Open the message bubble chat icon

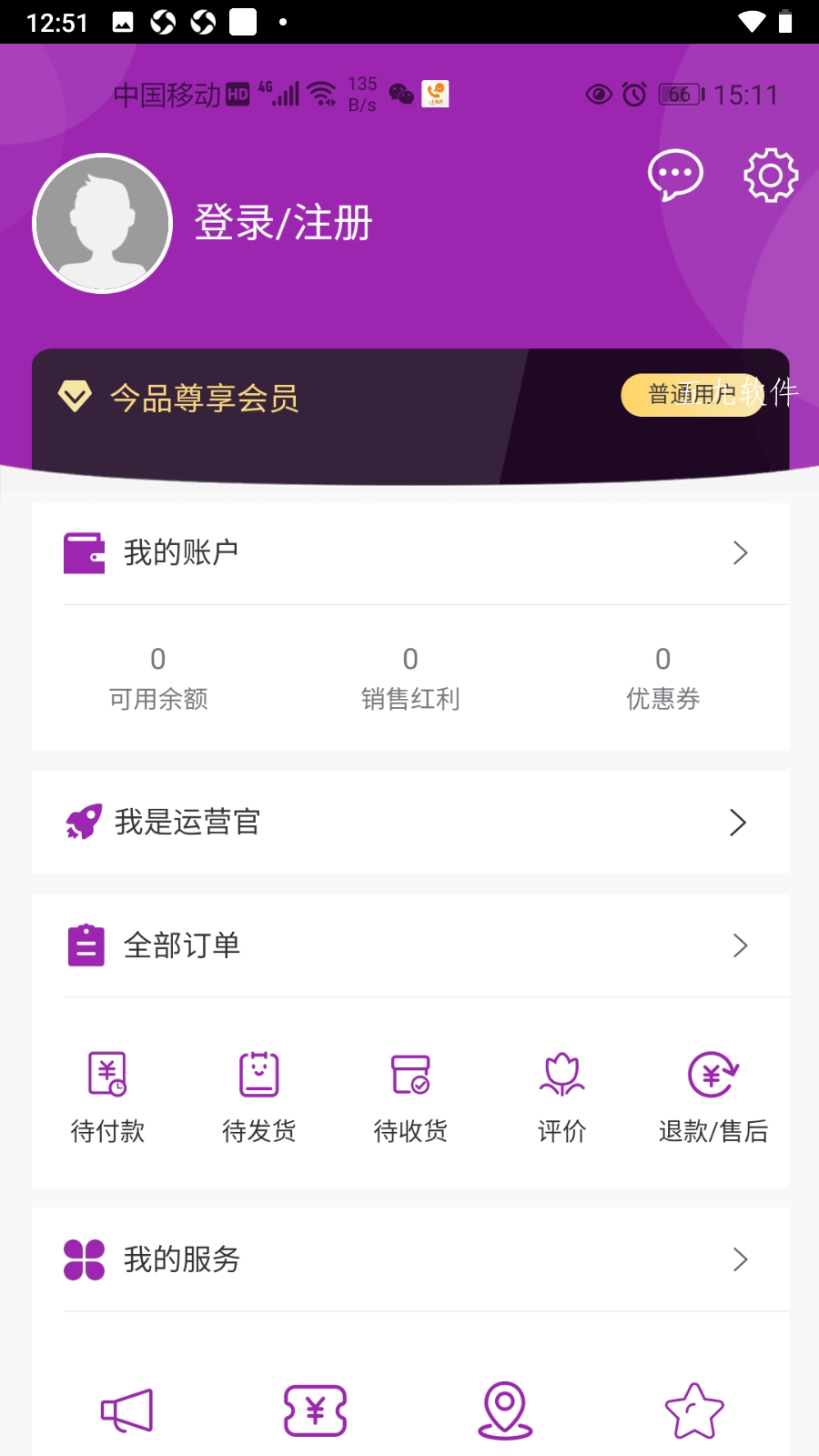675,175
